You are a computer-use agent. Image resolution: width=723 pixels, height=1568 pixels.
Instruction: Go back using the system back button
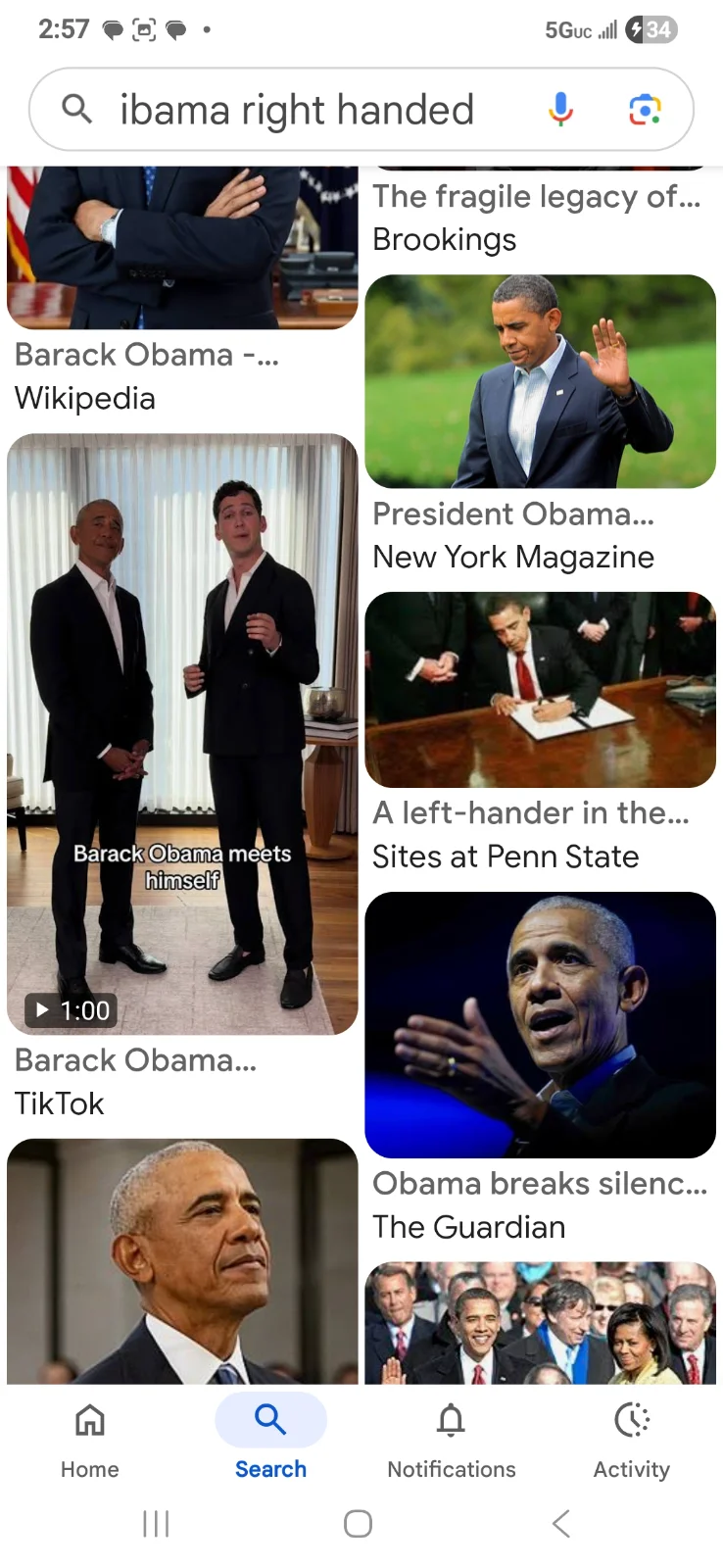(x=560, y=1523)
